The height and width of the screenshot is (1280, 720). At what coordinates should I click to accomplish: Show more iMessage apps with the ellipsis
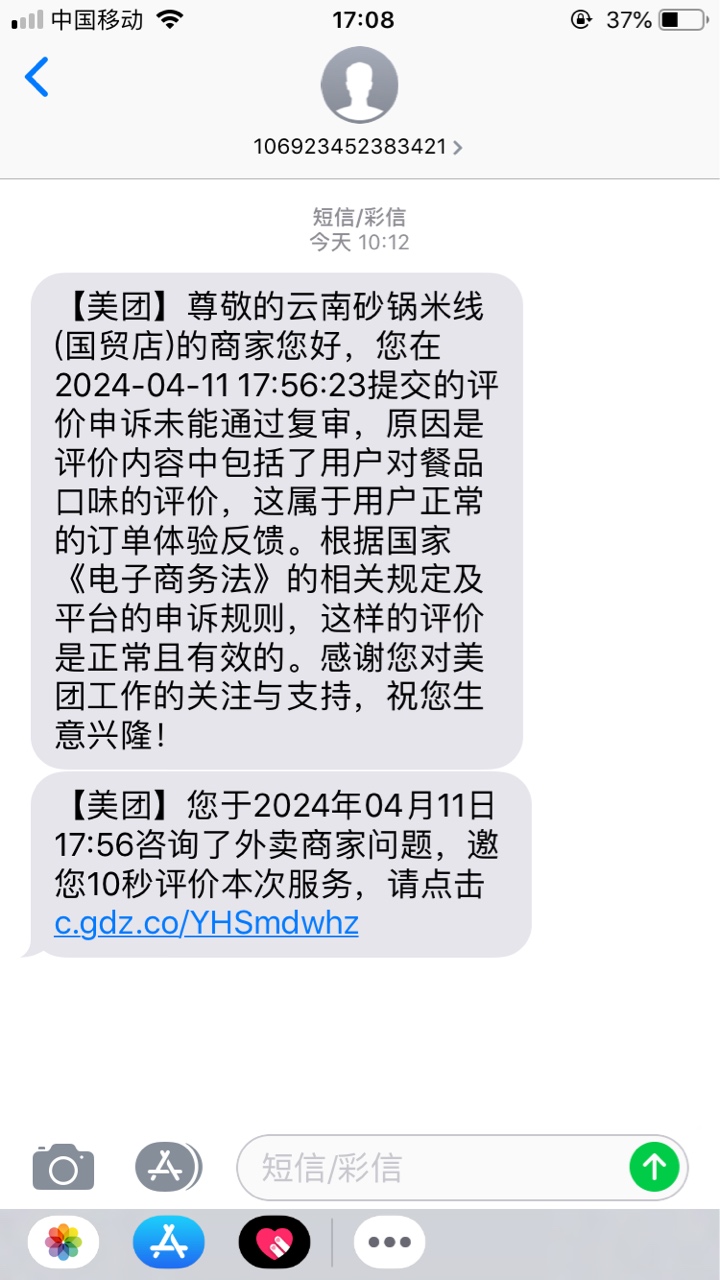389,1242
